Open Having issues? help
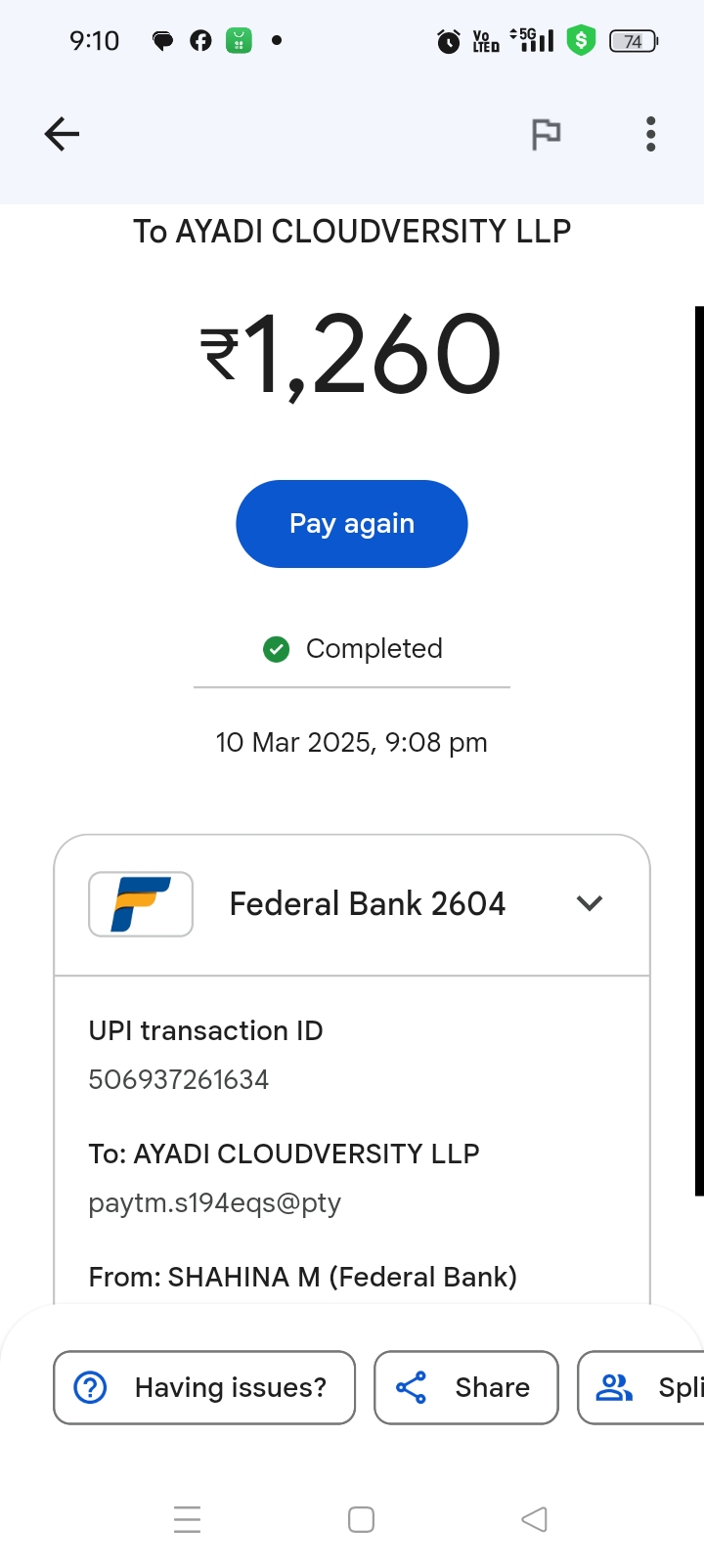 204,1387
